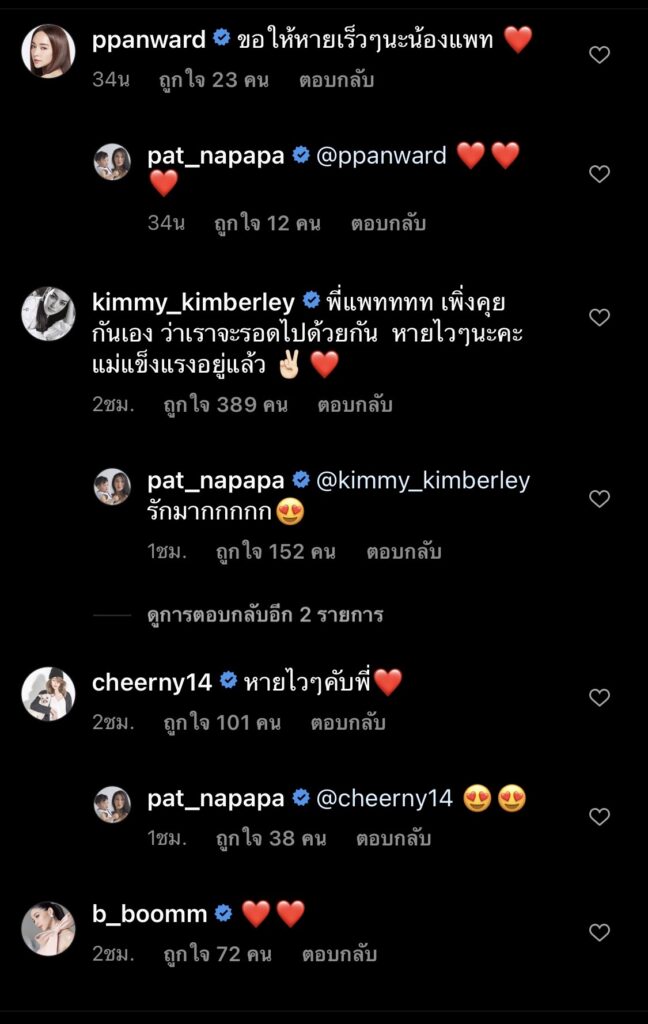Open b_boomm's profile picture
This screenshot has width=648, height=1024.
[48, 928]
